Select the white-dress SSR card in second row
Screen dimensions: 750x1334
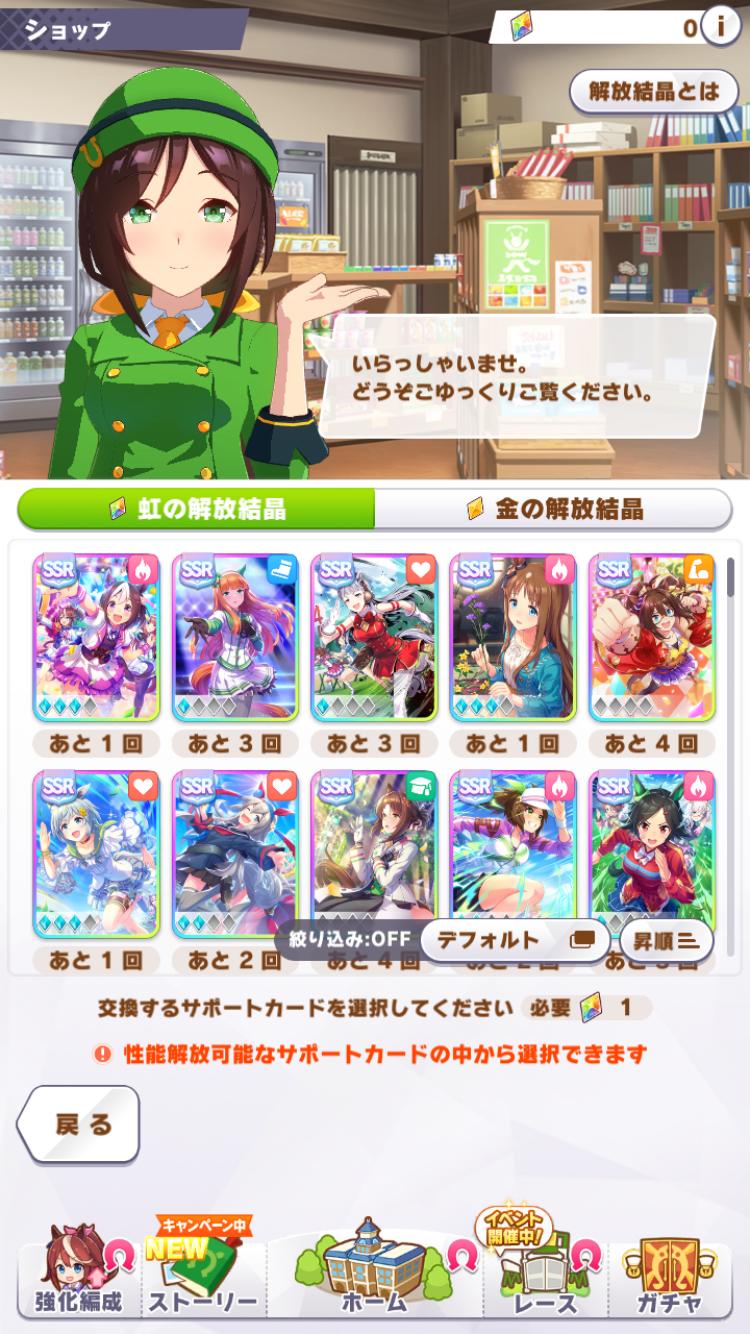pos(96,853)
